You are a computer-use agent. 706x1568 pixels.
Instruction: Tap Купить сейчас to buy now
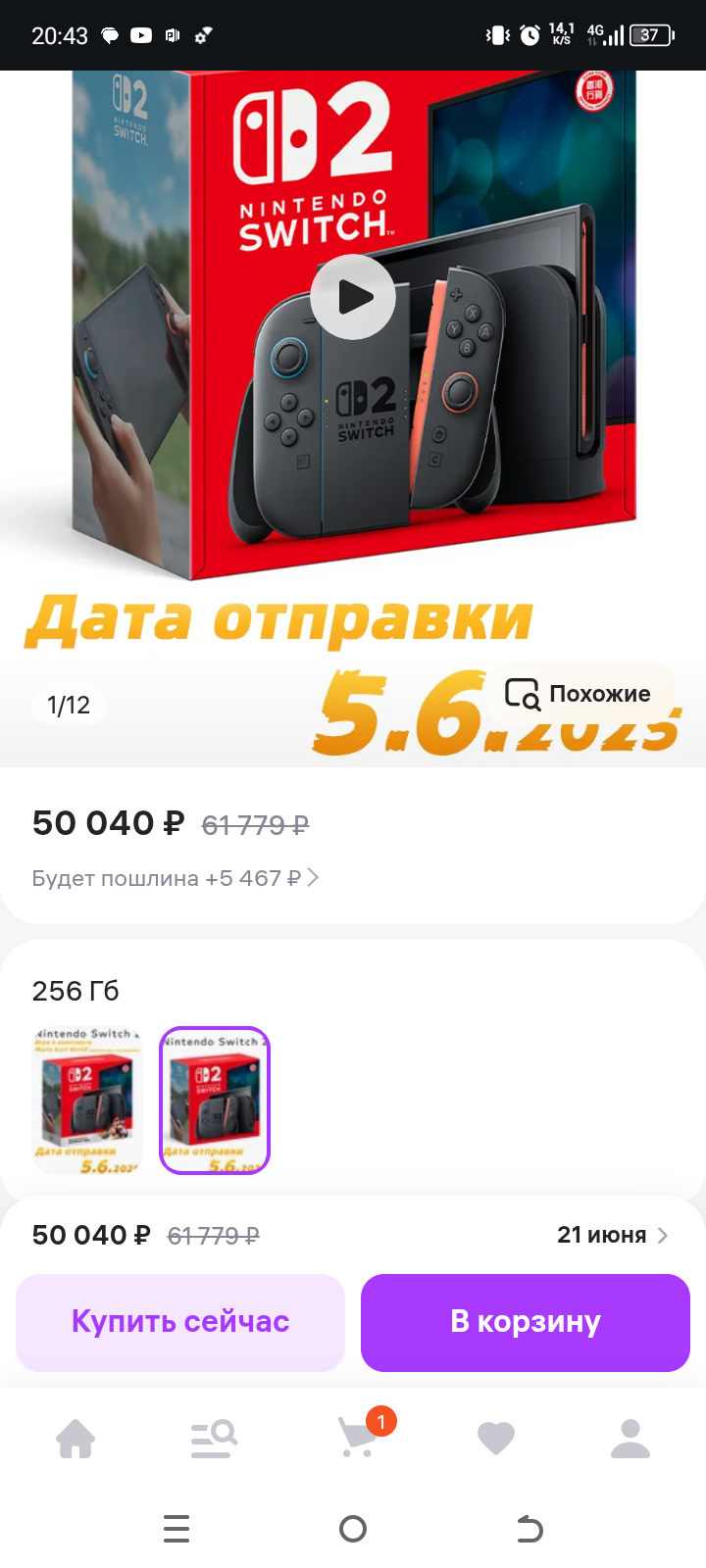(x=180, y=1322)
